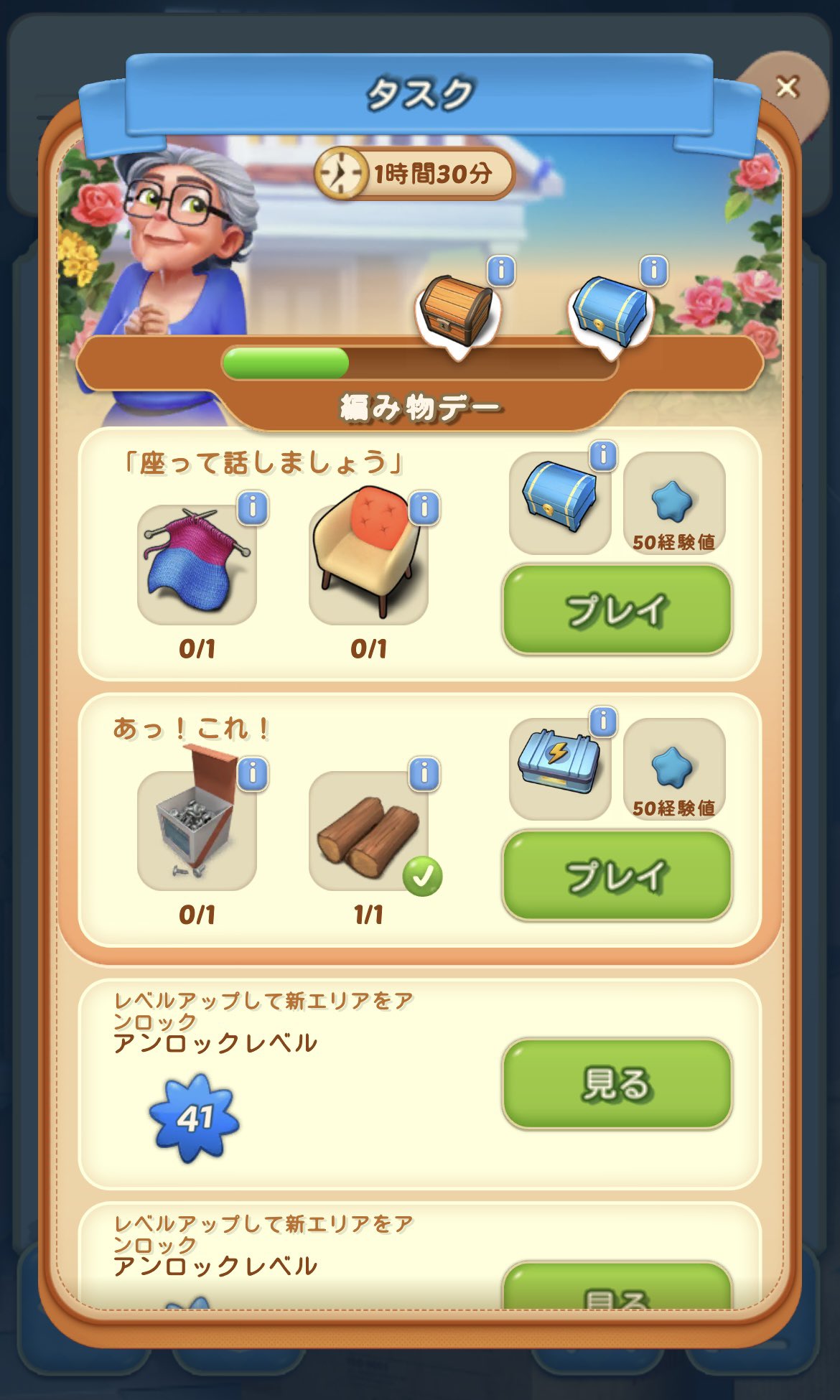This screenshot has height=1400, width=840.
Task: Show info for the energy box reward
Action: (603, 722)
